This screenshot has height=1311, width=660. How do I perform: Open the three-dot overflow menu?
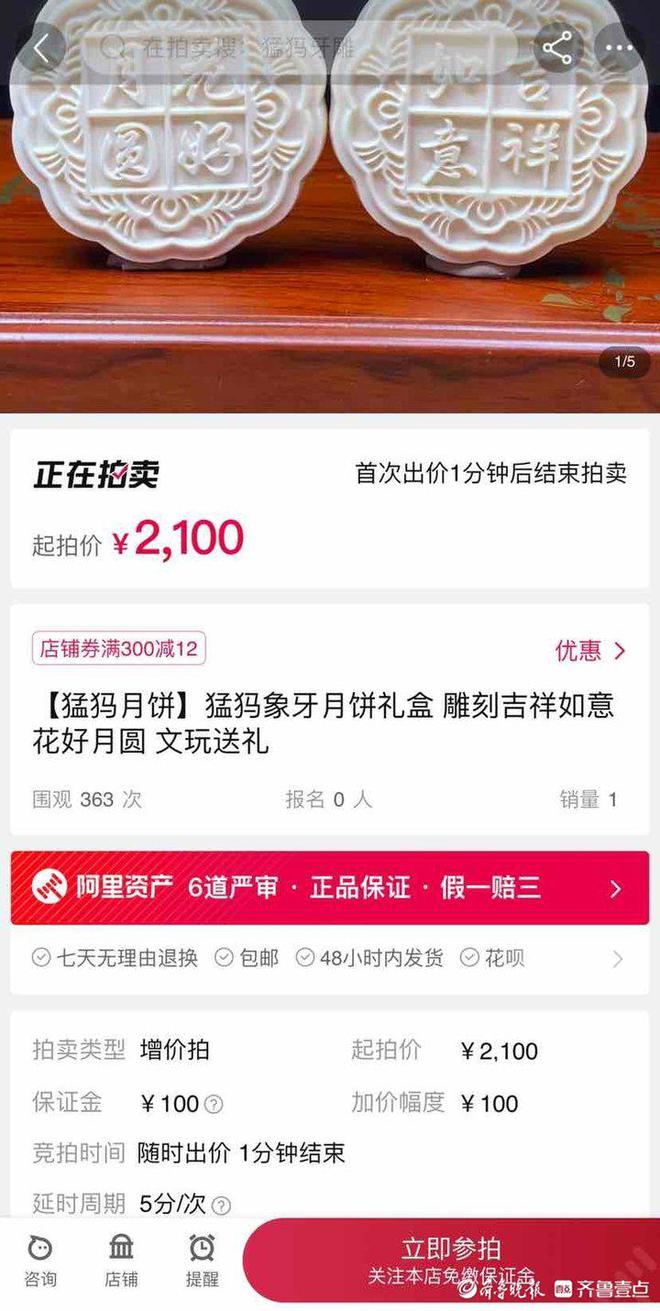(x=620, y=48)
